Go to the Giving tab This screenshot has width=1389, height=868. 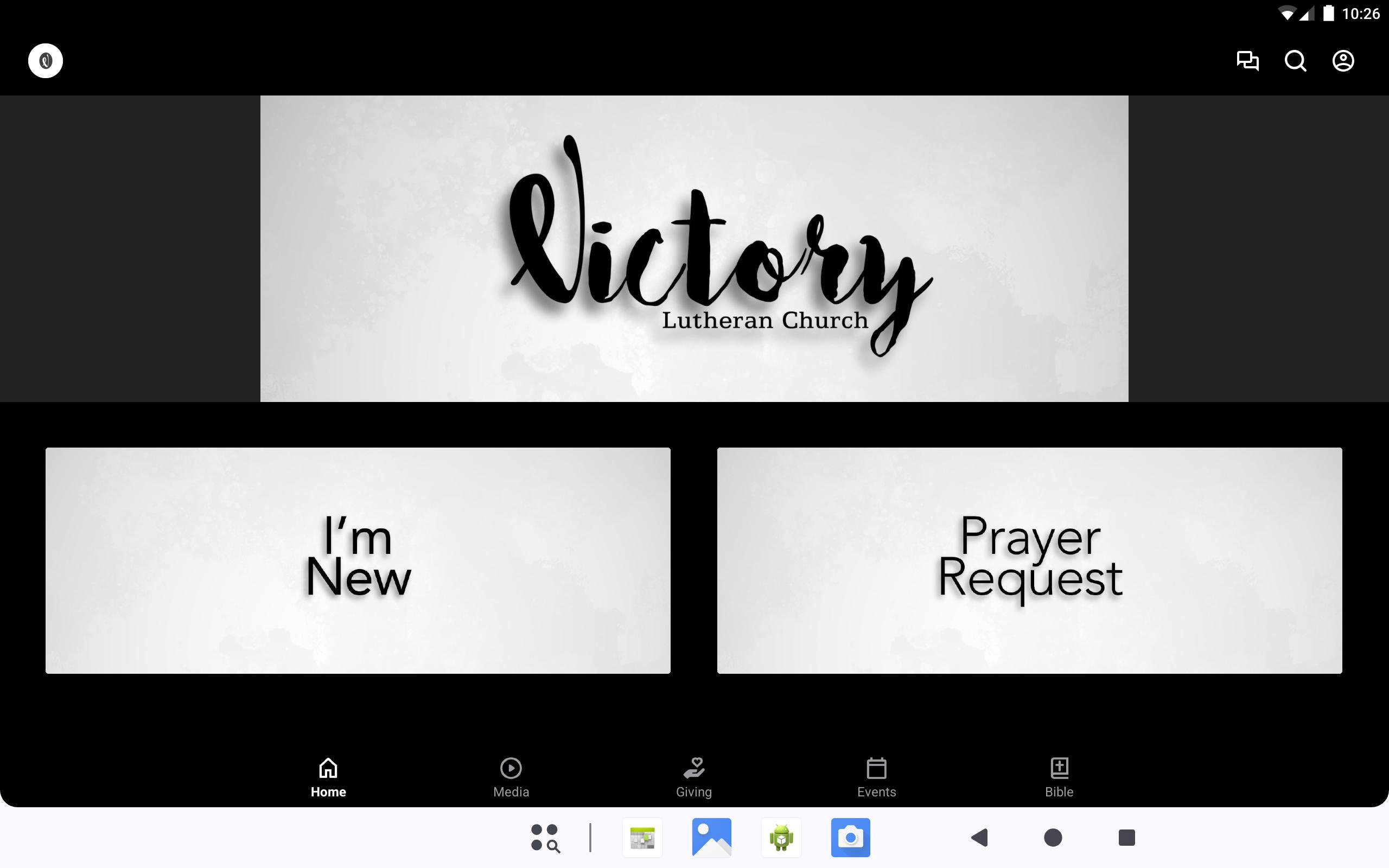pos(694,777)
